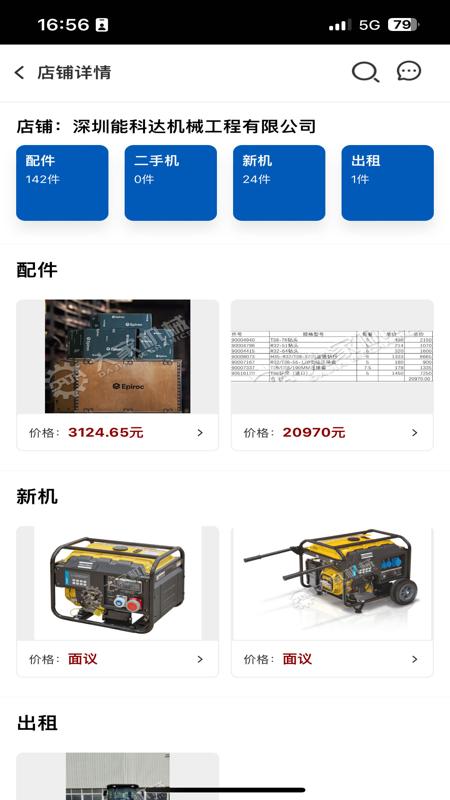This screenshot has height=800, width=450.
Task: Open the Epiroc parts card priced 3124.65元
Action: click(x=118, y=375)
